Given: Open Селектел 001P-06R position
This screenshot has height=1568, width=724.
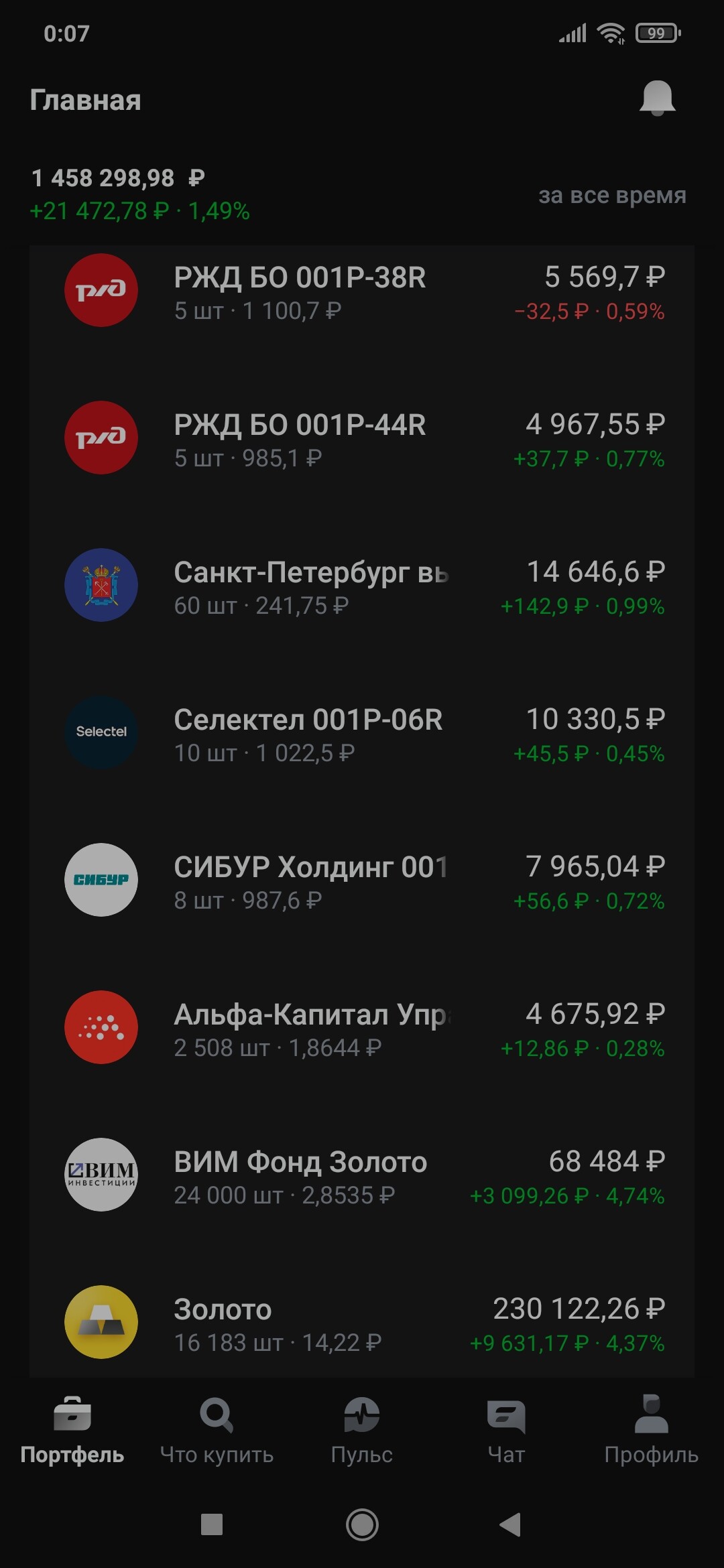Looking at the screenshot, I should click(362, 734).
